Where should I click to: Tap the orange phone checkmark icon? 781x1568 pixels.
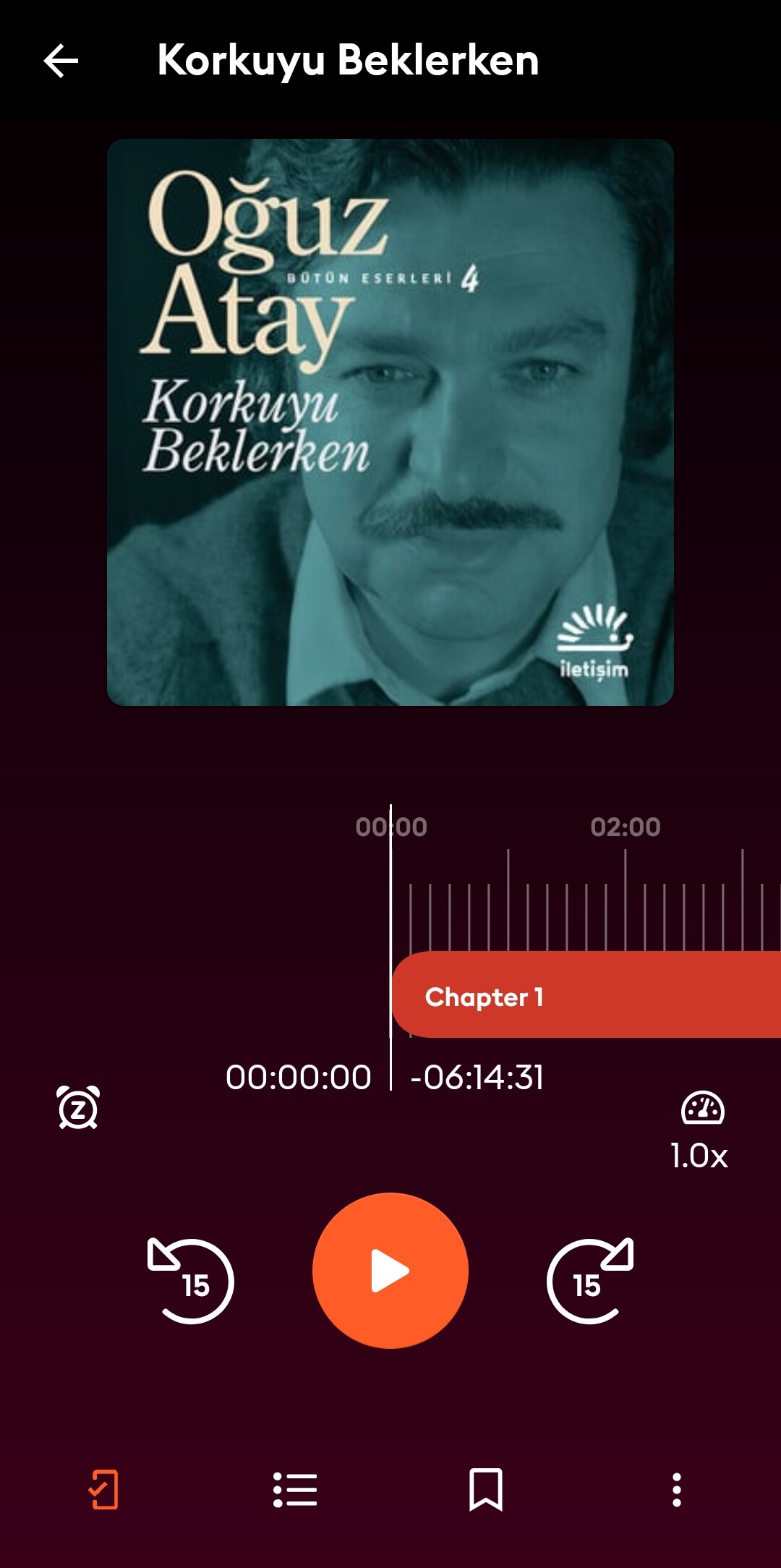(x=103, y=1490)
